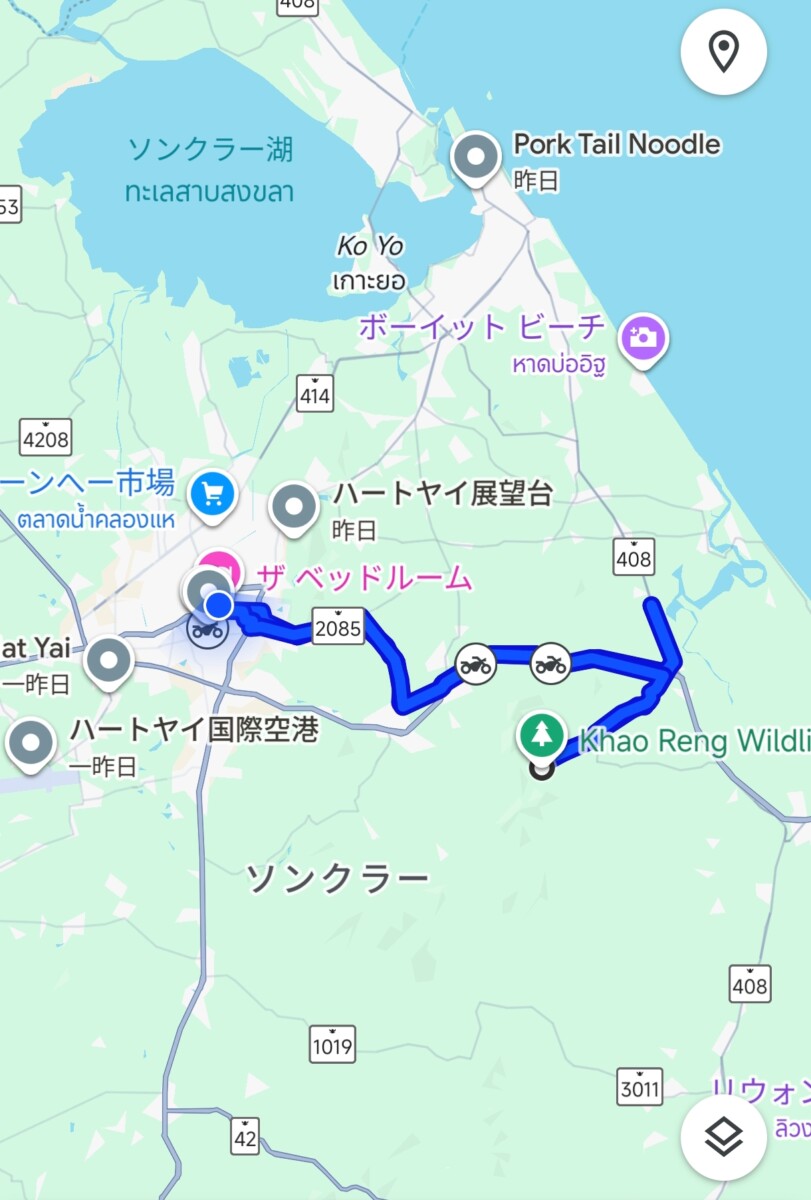Tap the Hat Yai visited place marker
Screen dimensions: 811x1200
[x=109, y=661]
